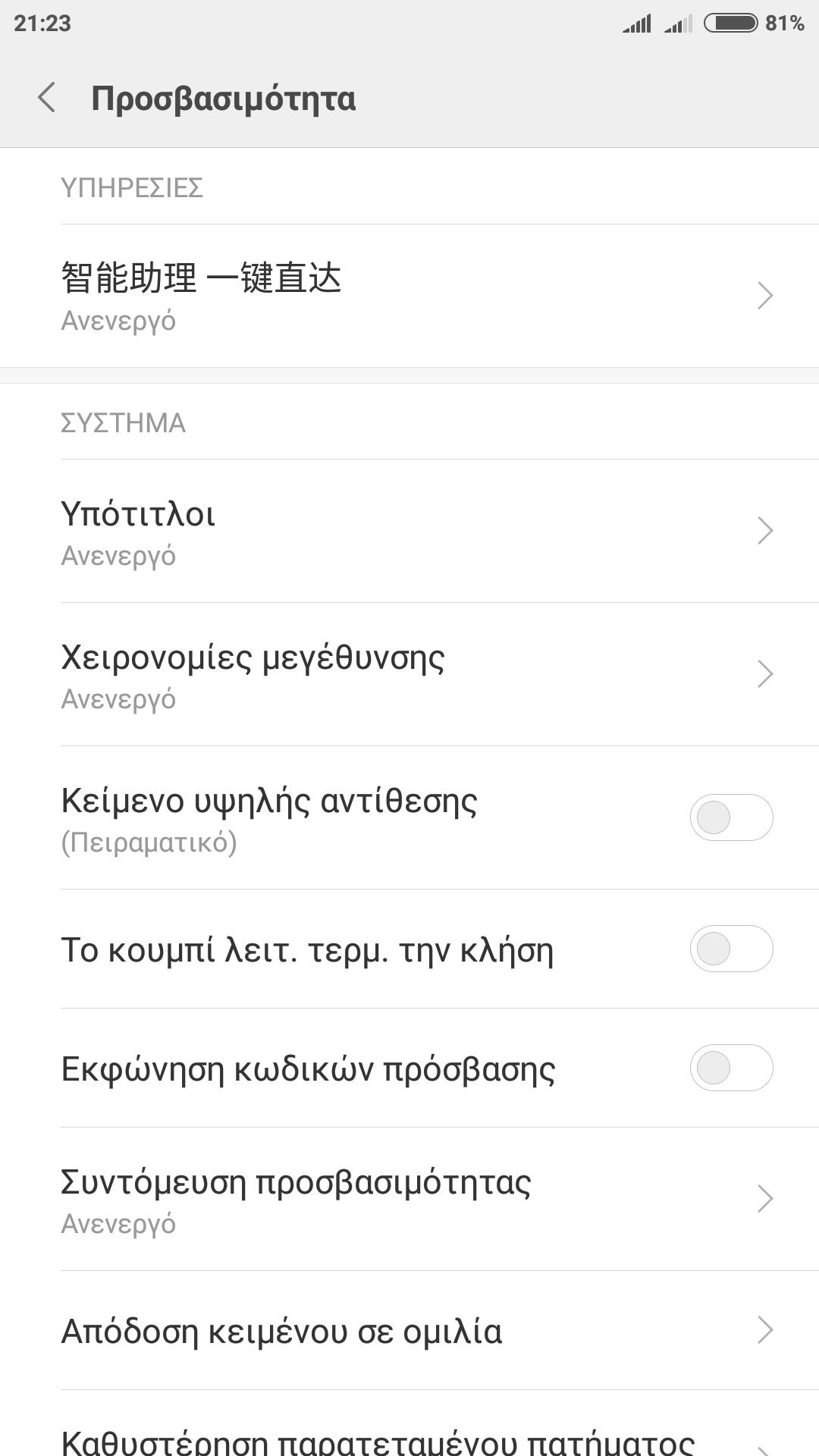Open Χειρονομίες μεγέθυνσης settings

409,674
